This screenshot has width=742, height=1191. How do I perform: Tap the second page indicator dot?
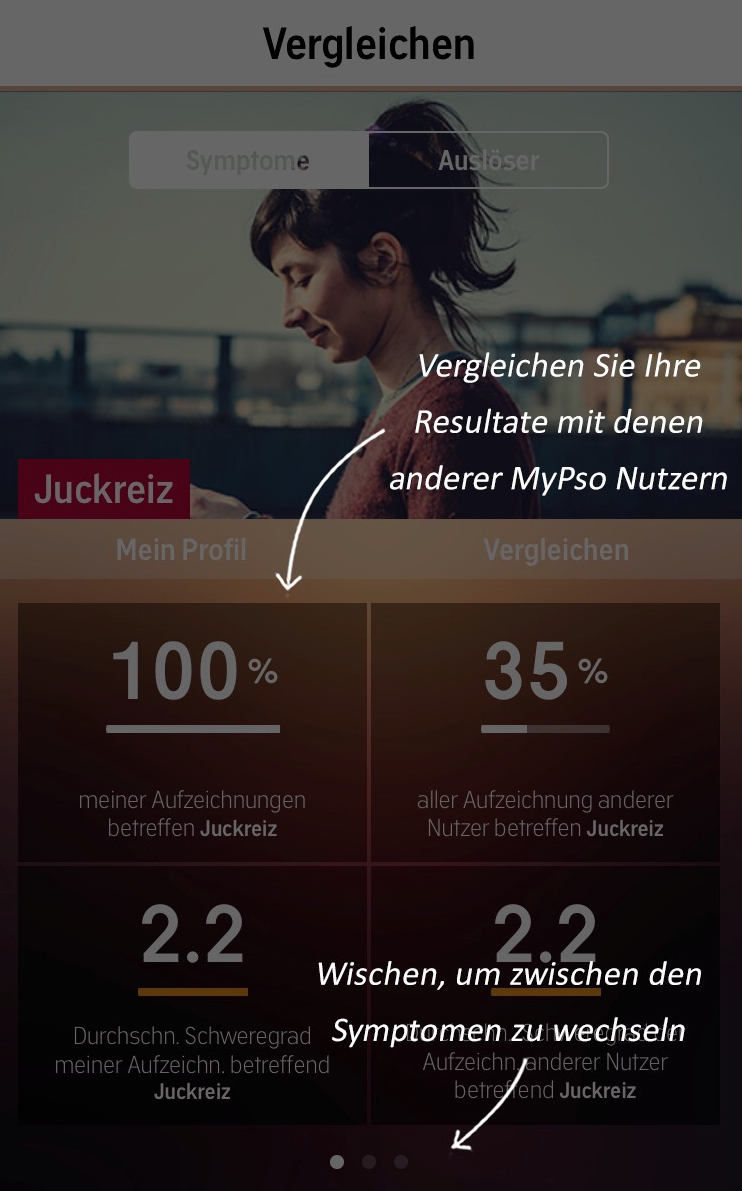369,1161
